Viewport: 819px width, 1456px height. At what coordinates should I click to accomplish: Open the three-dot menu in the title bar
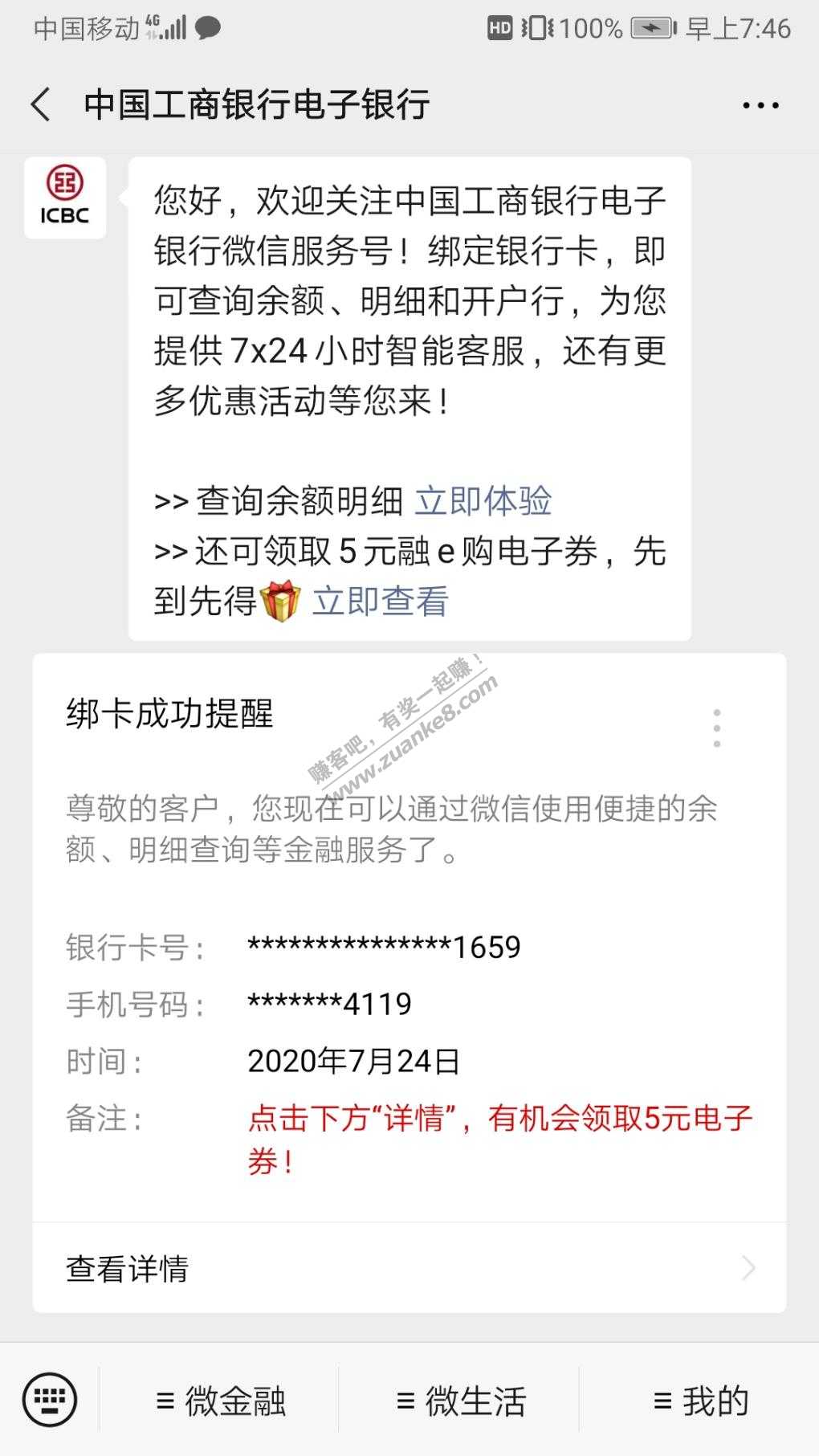click(760, 105)
